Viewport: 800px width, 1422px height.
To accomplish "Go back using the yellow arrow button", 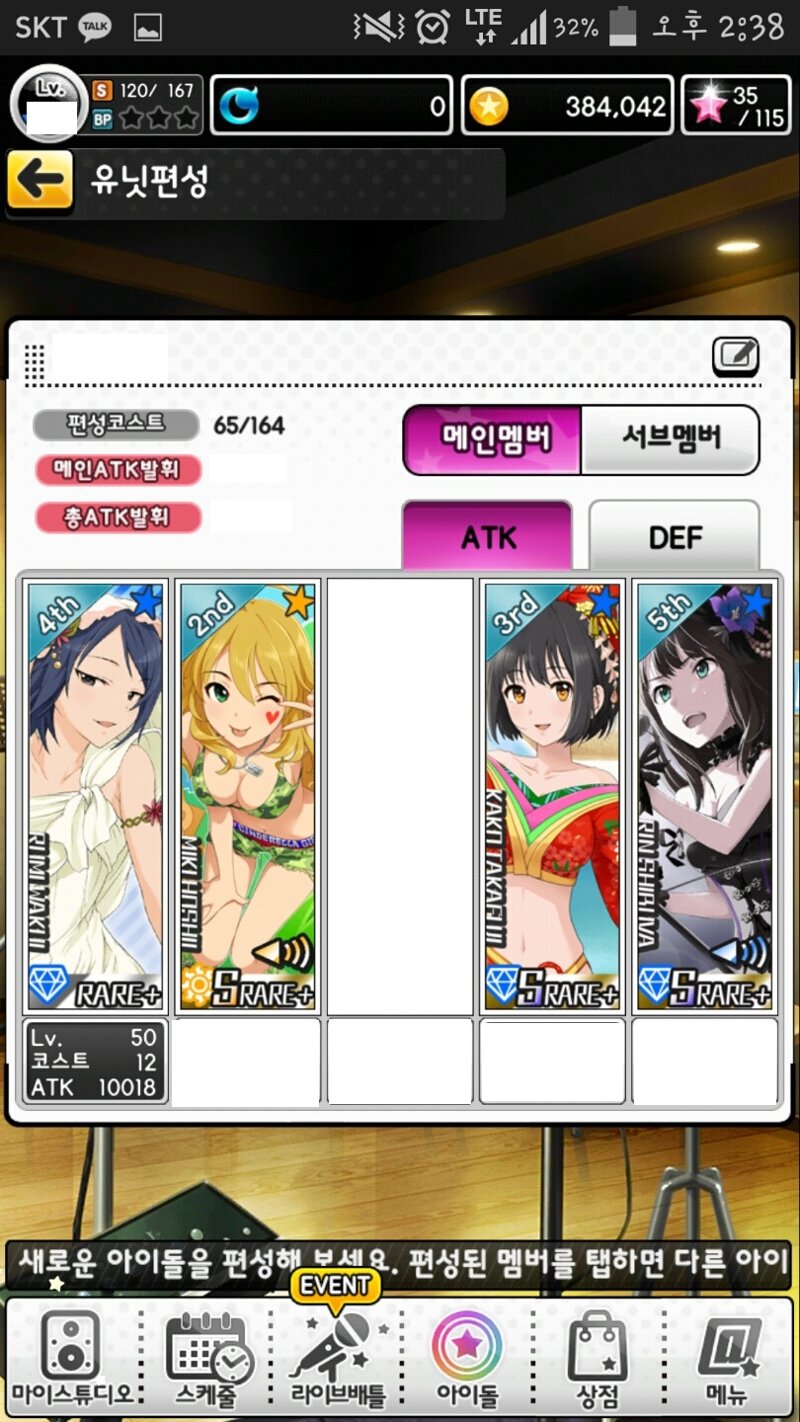I will pyautogui.click(x=40, y=182).
